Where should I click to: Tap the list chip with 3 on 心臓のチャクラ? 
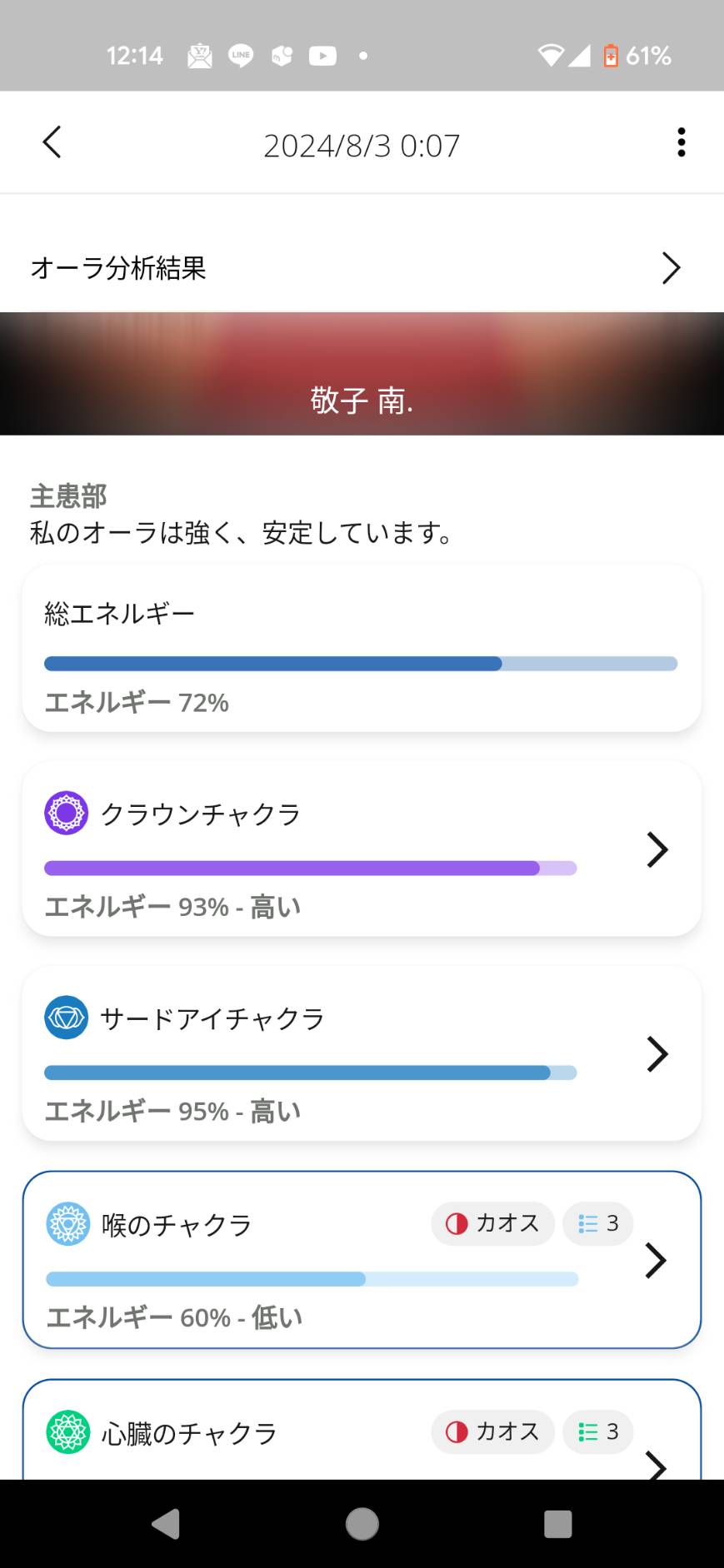click(x=598, y=1431)
